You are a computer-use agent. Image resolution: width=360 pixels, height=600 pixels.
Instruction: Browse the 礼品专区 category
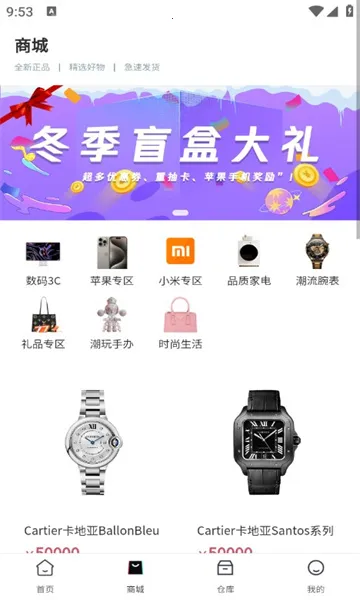click(43, 323)
